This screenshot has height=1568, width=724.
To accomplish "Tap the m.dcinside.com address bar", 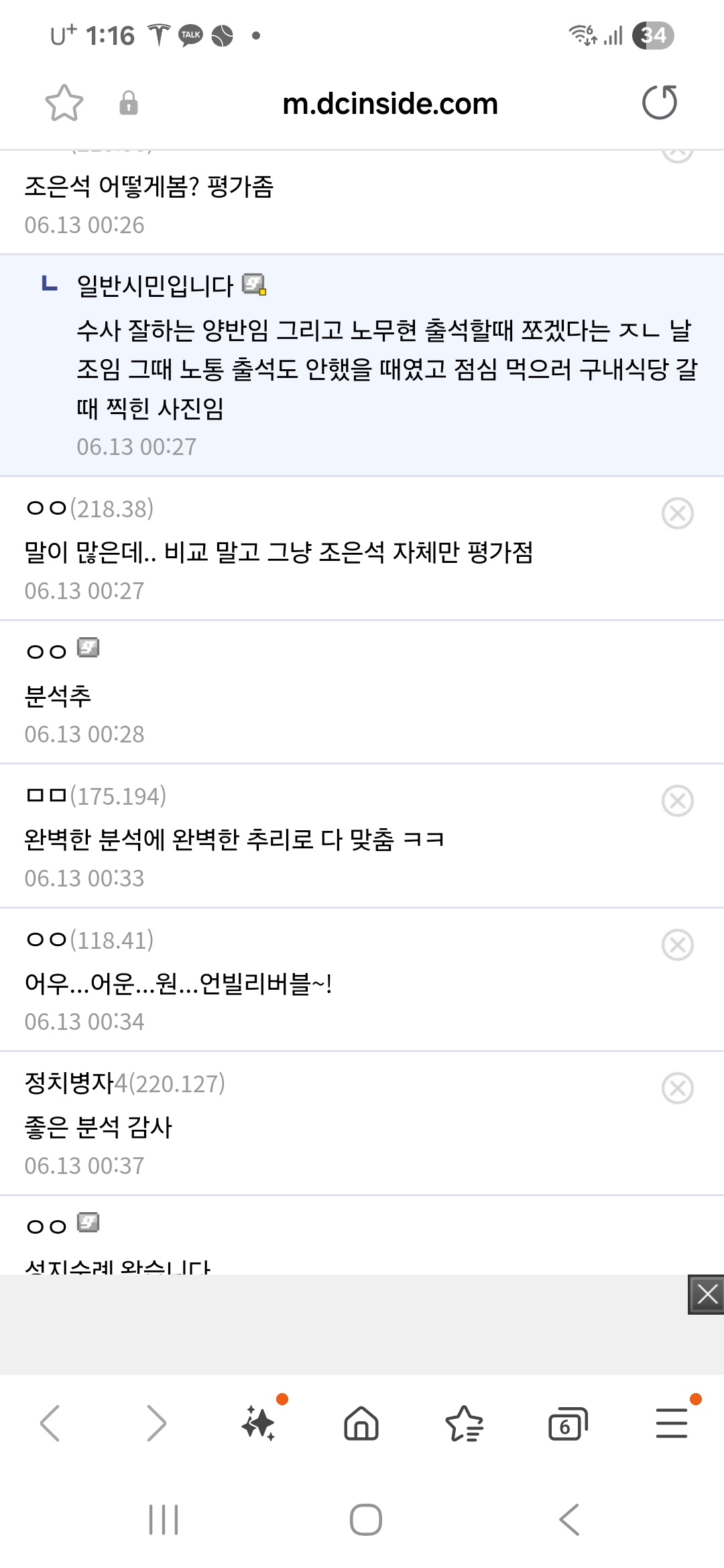I will tap(389, 104).
